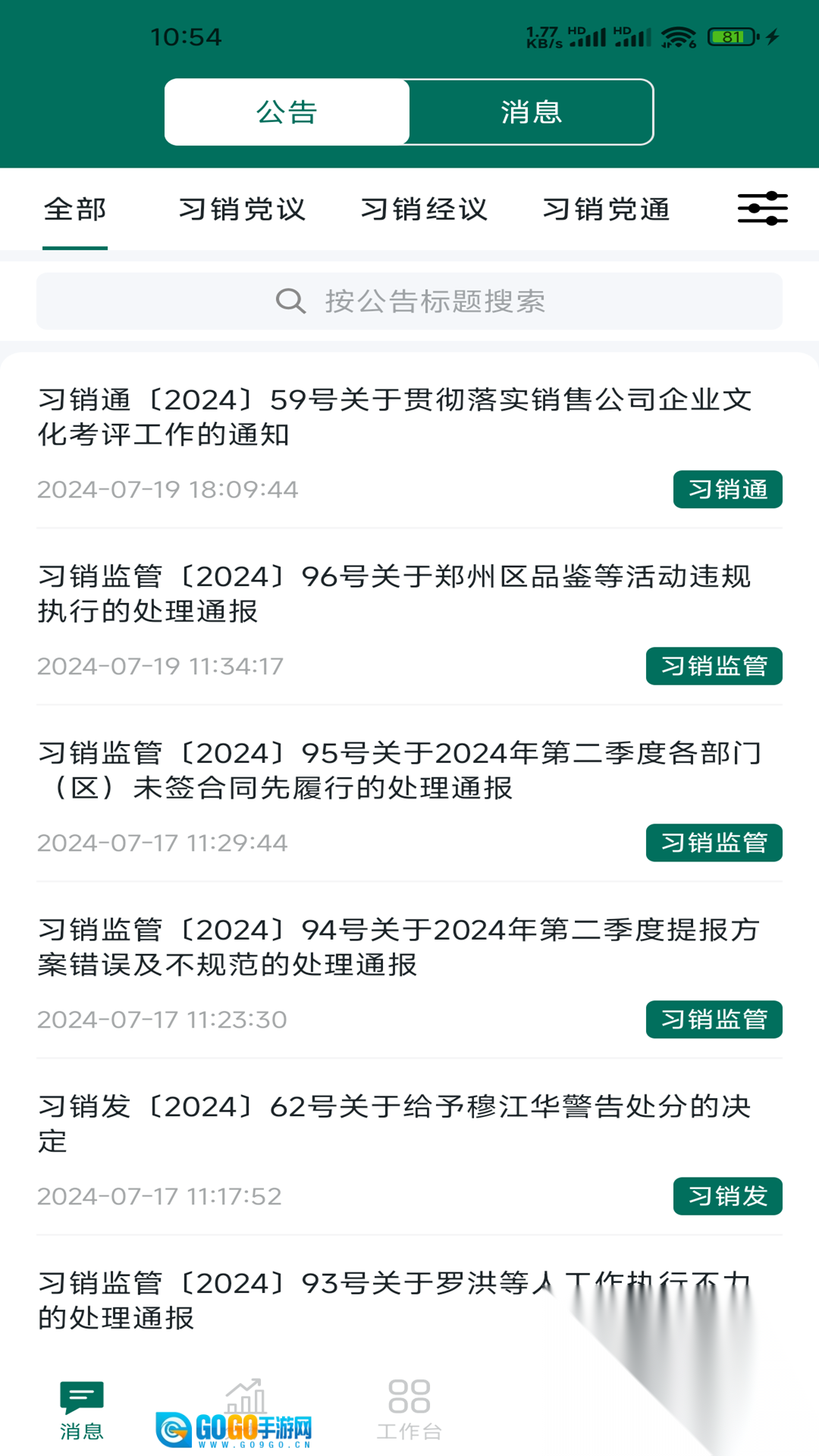Select the 习销党议 category tab

(x=242, y=209)
